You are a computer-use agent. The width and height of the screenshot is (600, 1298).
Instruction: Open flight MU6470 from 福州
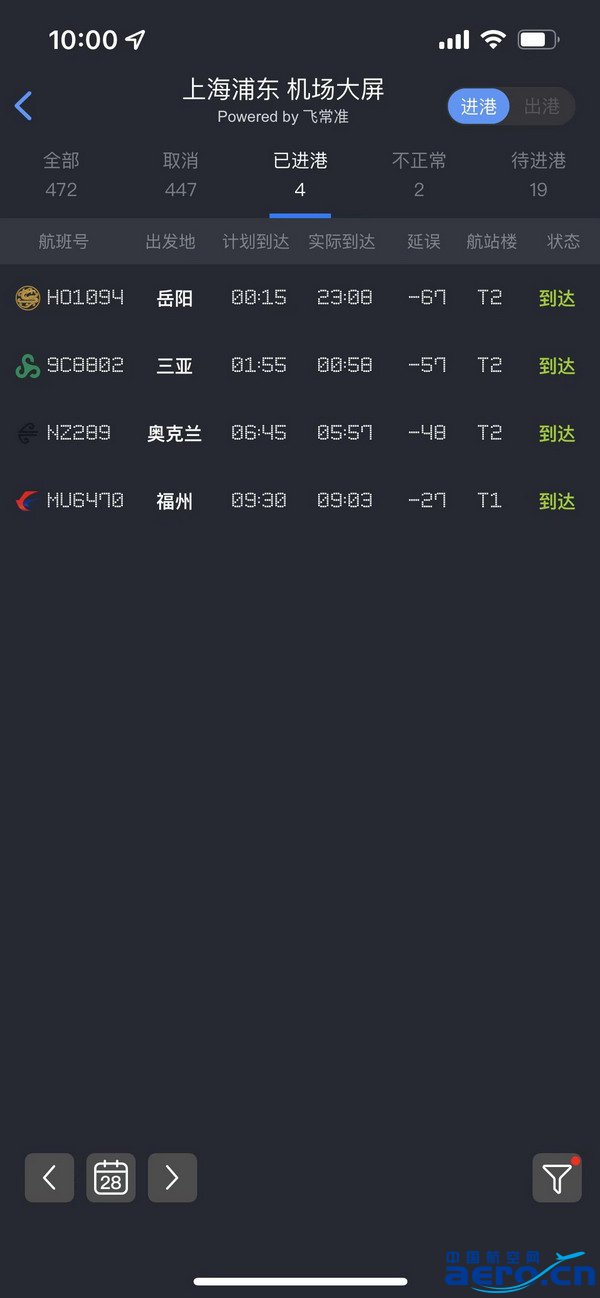[x=300, y=501]
